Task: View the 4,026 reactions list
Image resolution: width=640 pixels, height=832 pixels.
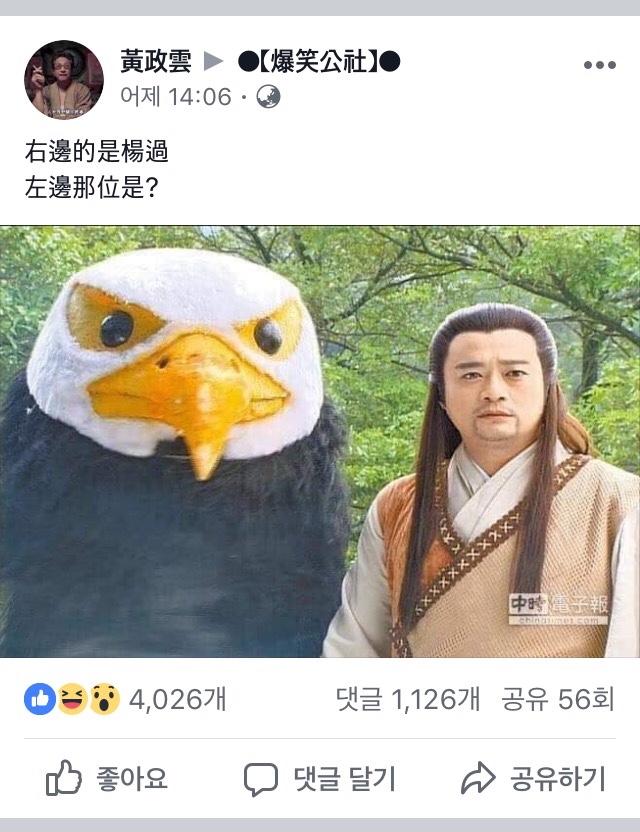Action: click(x=125, y=699)
